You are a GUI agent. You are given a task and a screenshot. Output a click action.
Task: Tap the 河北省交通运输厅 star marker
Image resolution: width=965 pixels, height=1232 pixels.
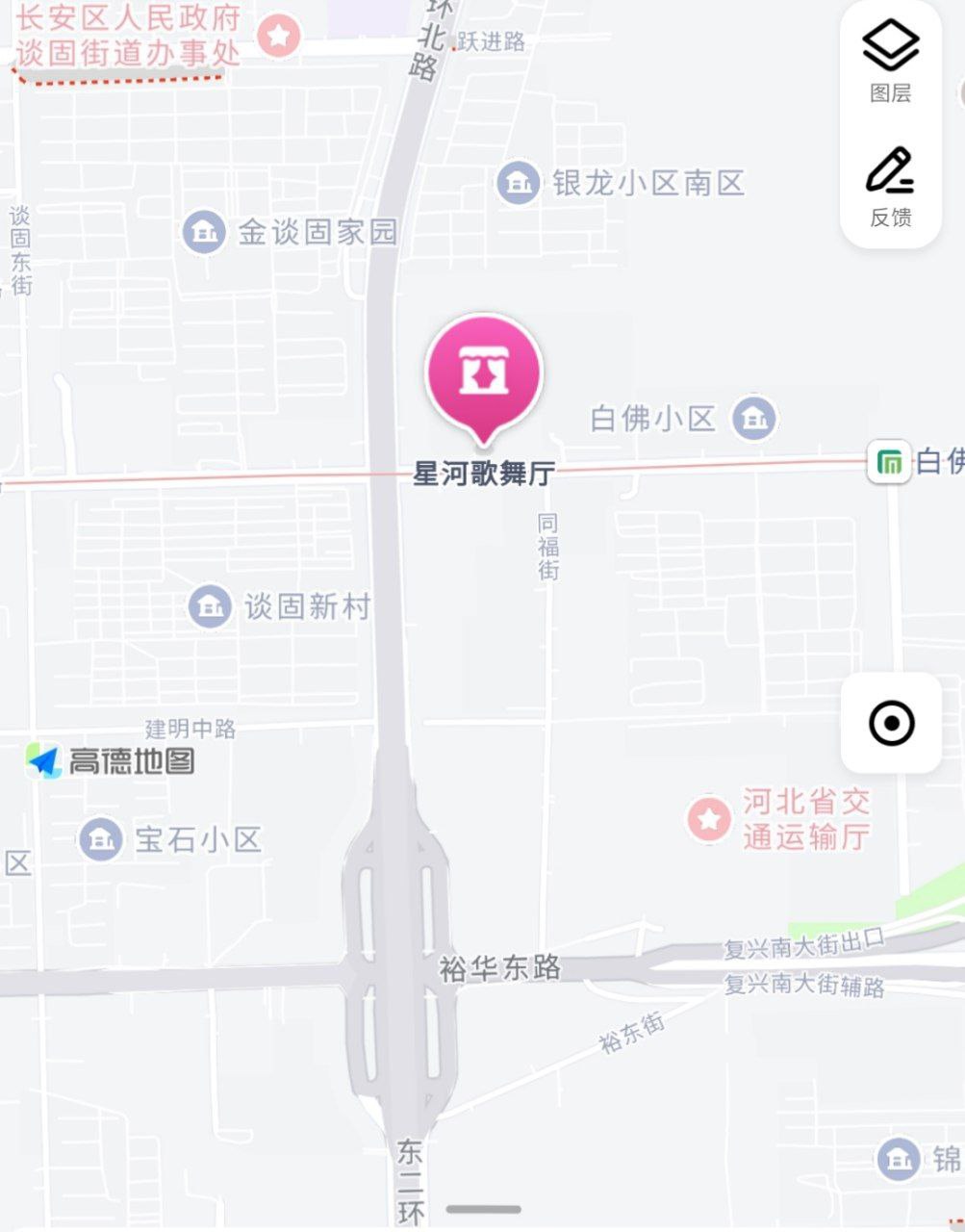point(709,819)
